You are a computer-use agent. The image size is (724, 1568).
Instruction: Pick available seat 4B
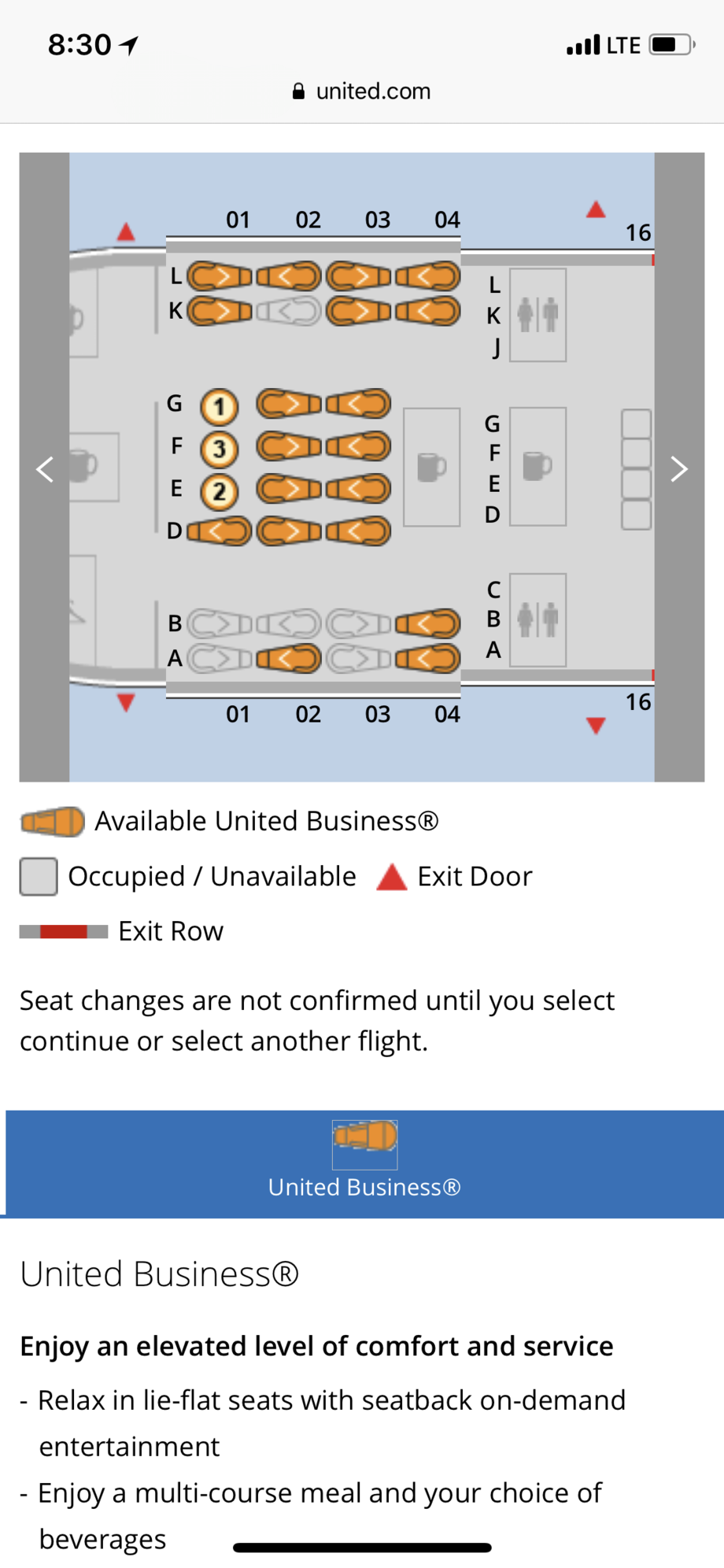[x=428, y=623]
